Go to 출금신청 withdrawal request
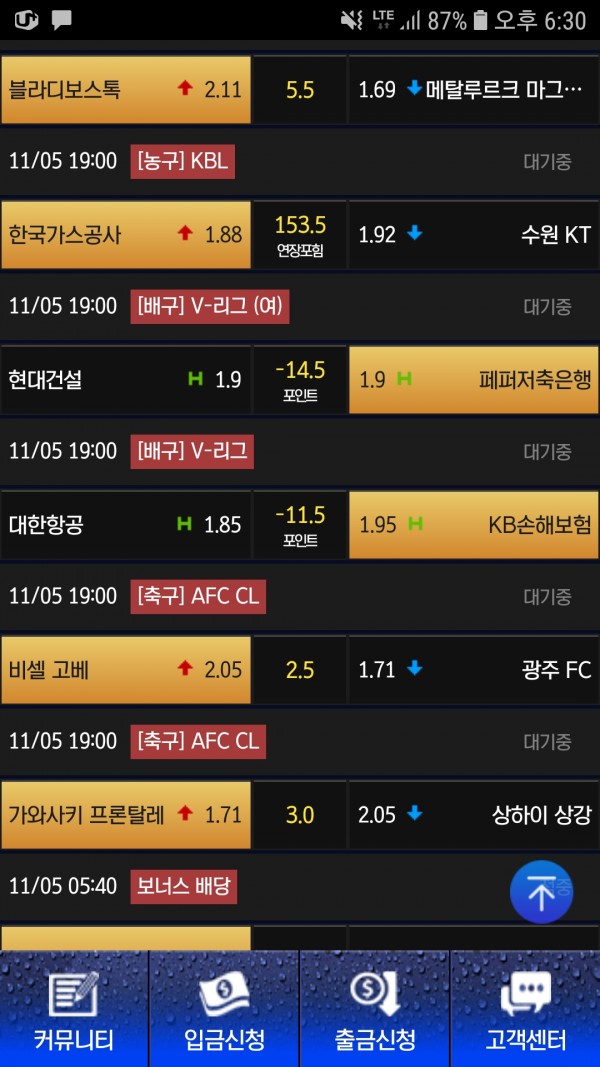 [375, 1010]
